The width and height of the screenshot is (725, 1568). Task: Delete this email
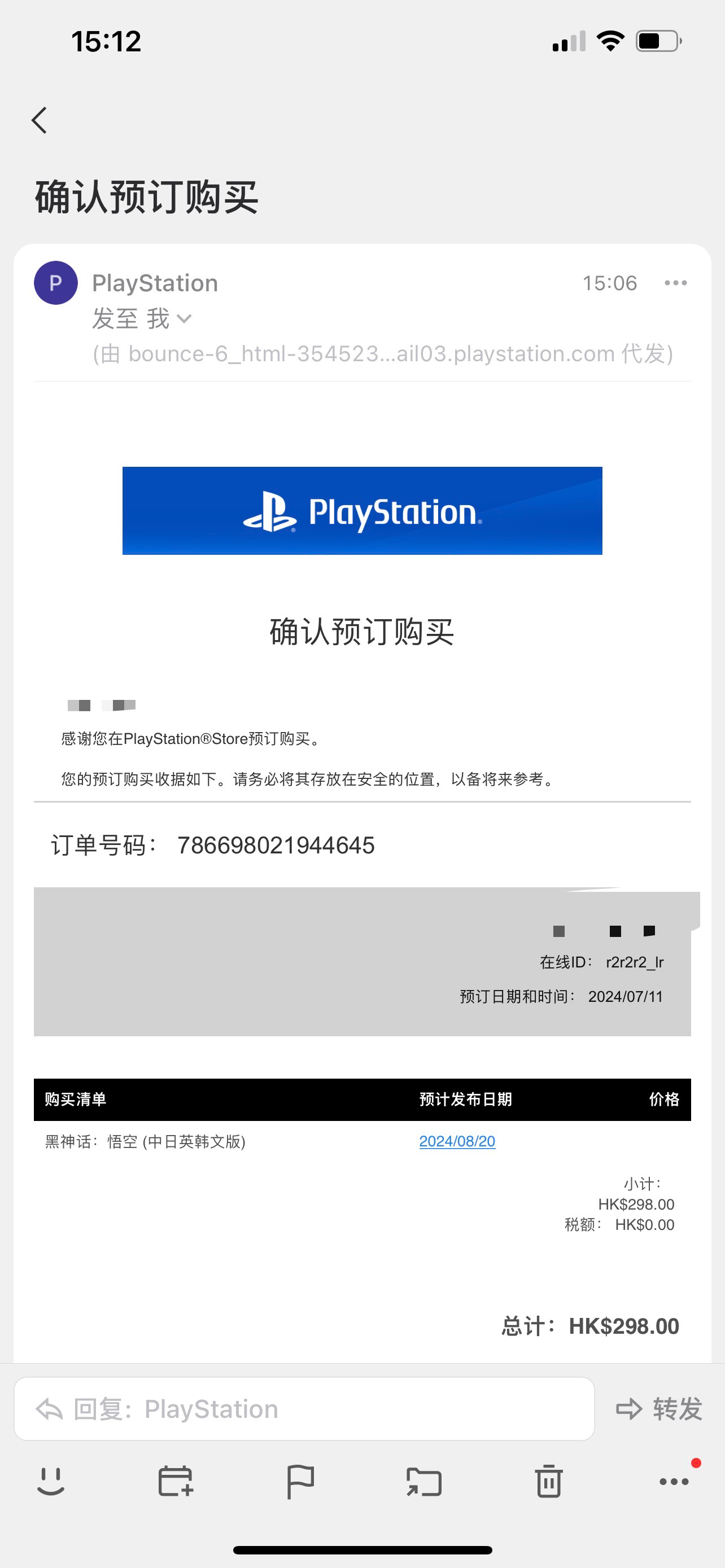click(548, 1481)
